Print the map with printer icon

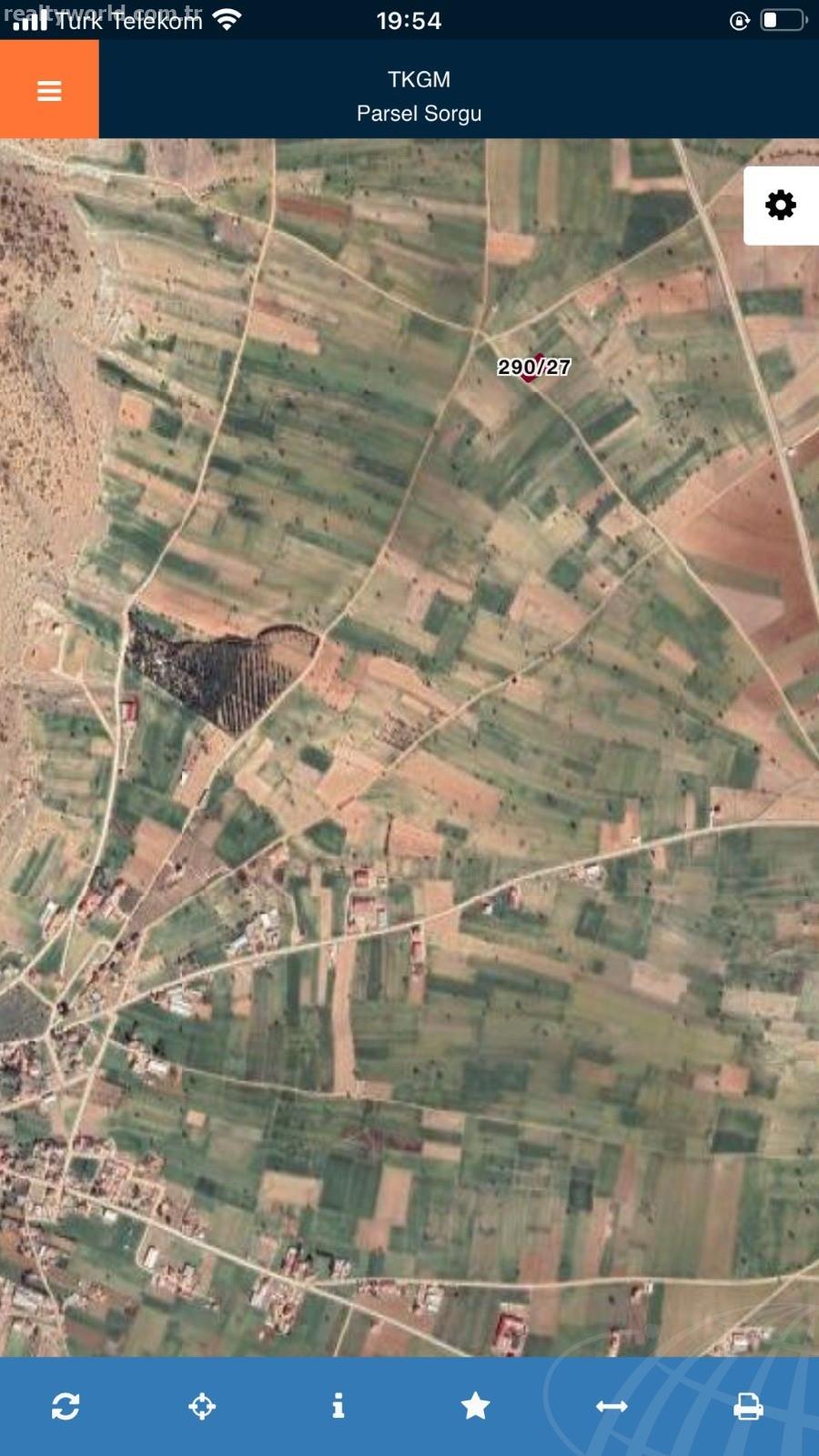pos(748,1407)
